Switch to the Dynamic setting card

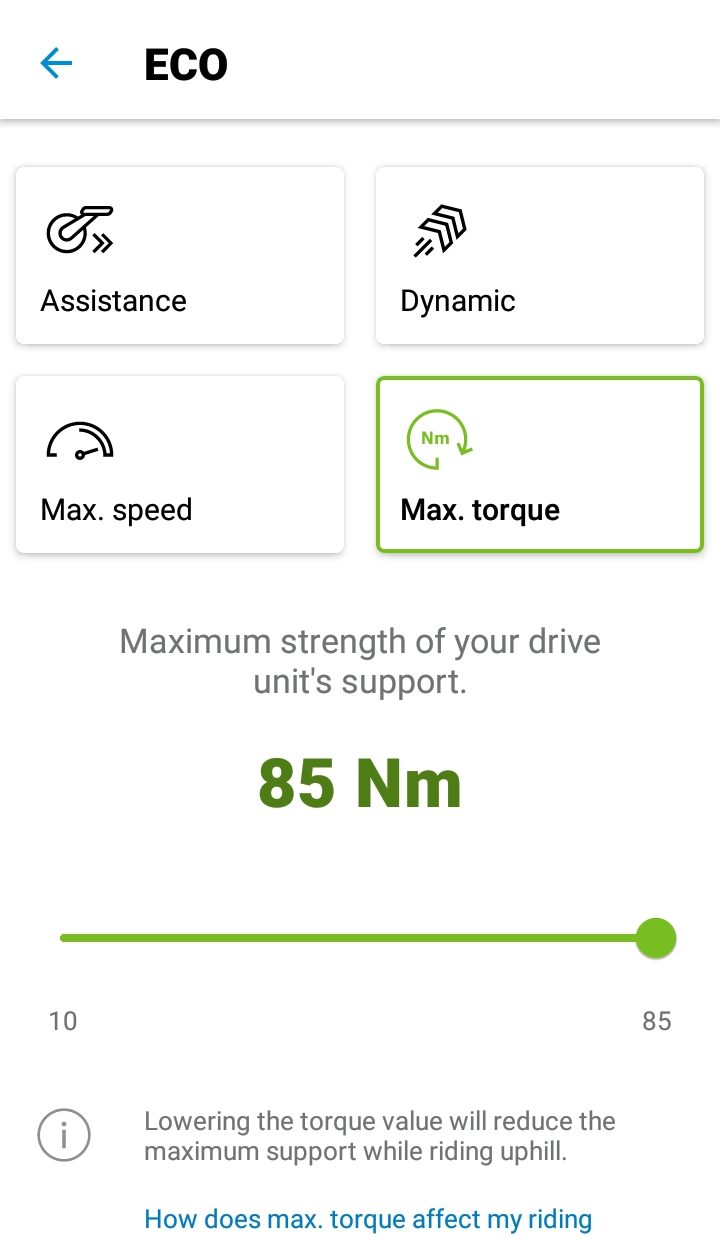coord(540,256)
